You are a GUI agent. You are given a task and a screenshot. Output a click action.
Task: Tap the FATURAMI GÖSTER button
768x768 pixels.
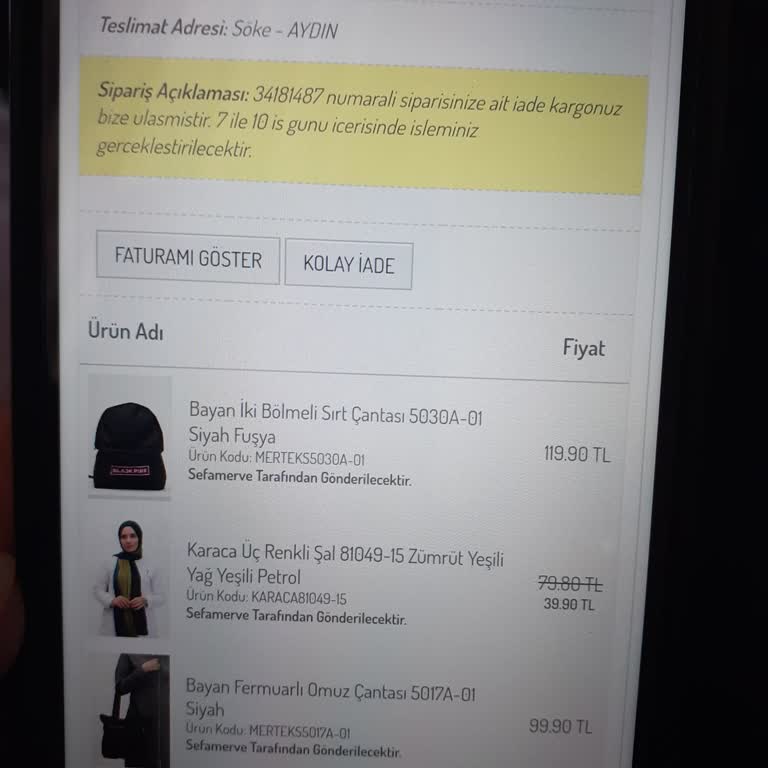(x=187, y=258)
